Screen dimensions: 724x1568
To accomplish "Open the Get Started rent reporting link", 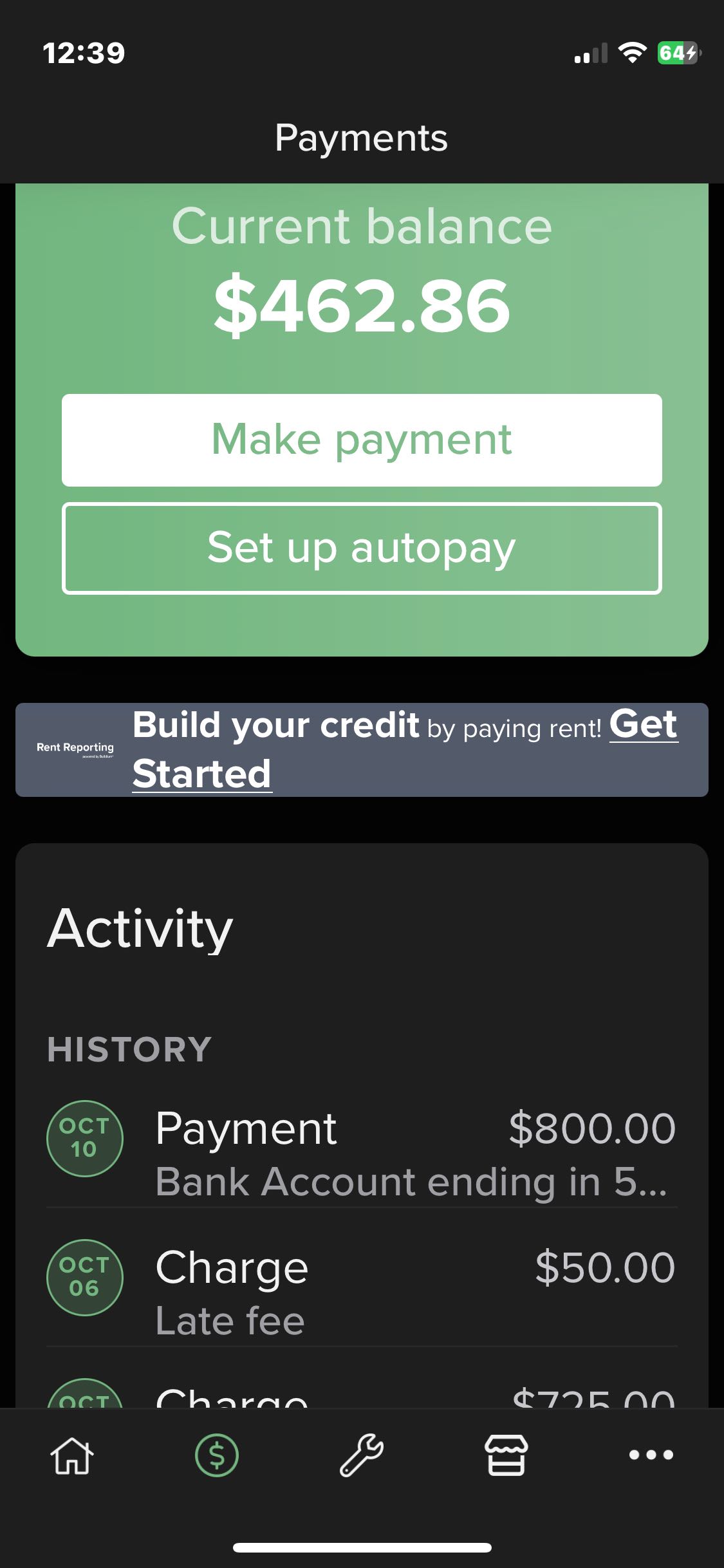I will (201, 773).
